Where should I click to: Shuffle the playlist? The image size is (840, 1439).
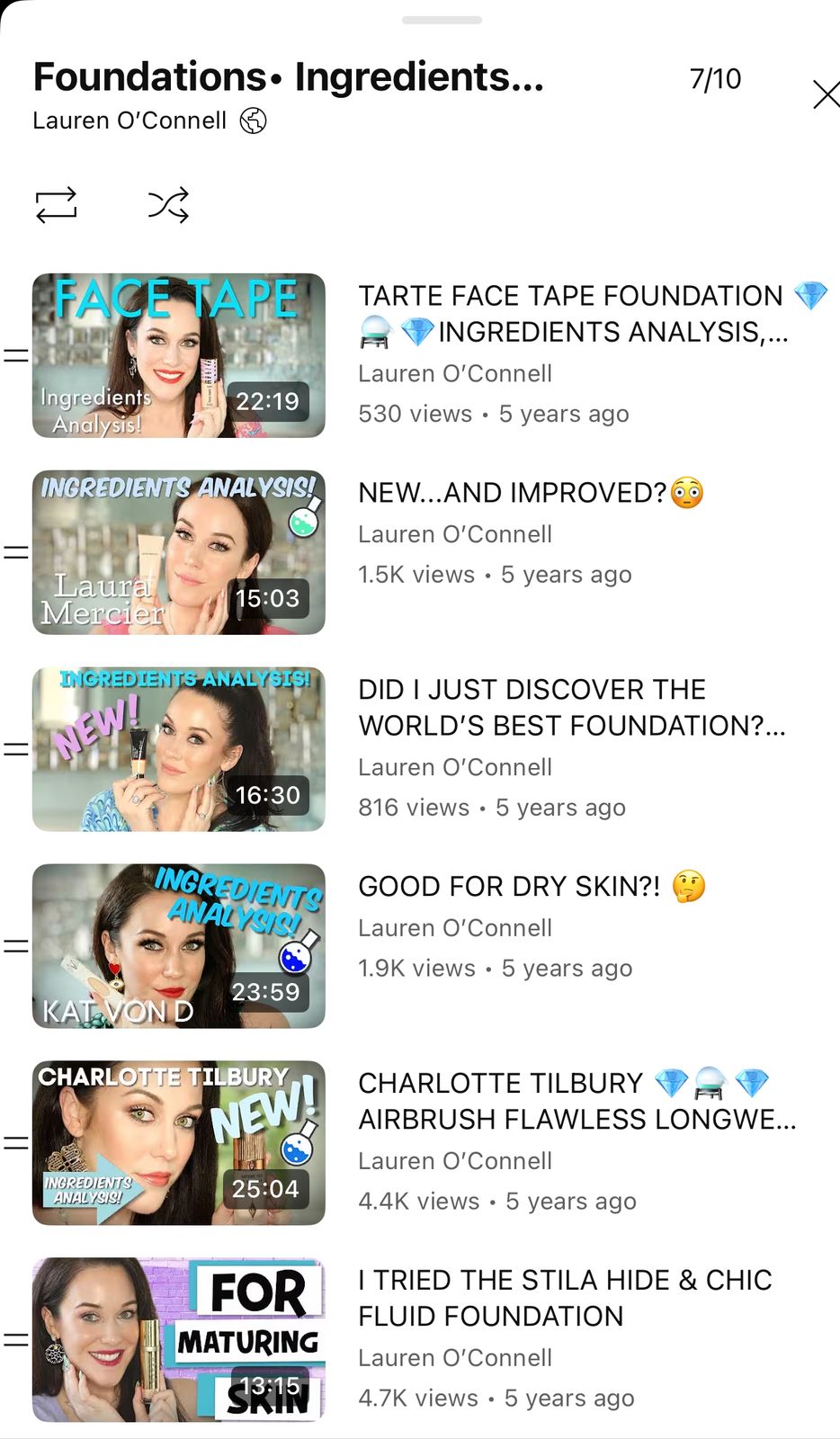pyautogui.click(x=168, y=205)
